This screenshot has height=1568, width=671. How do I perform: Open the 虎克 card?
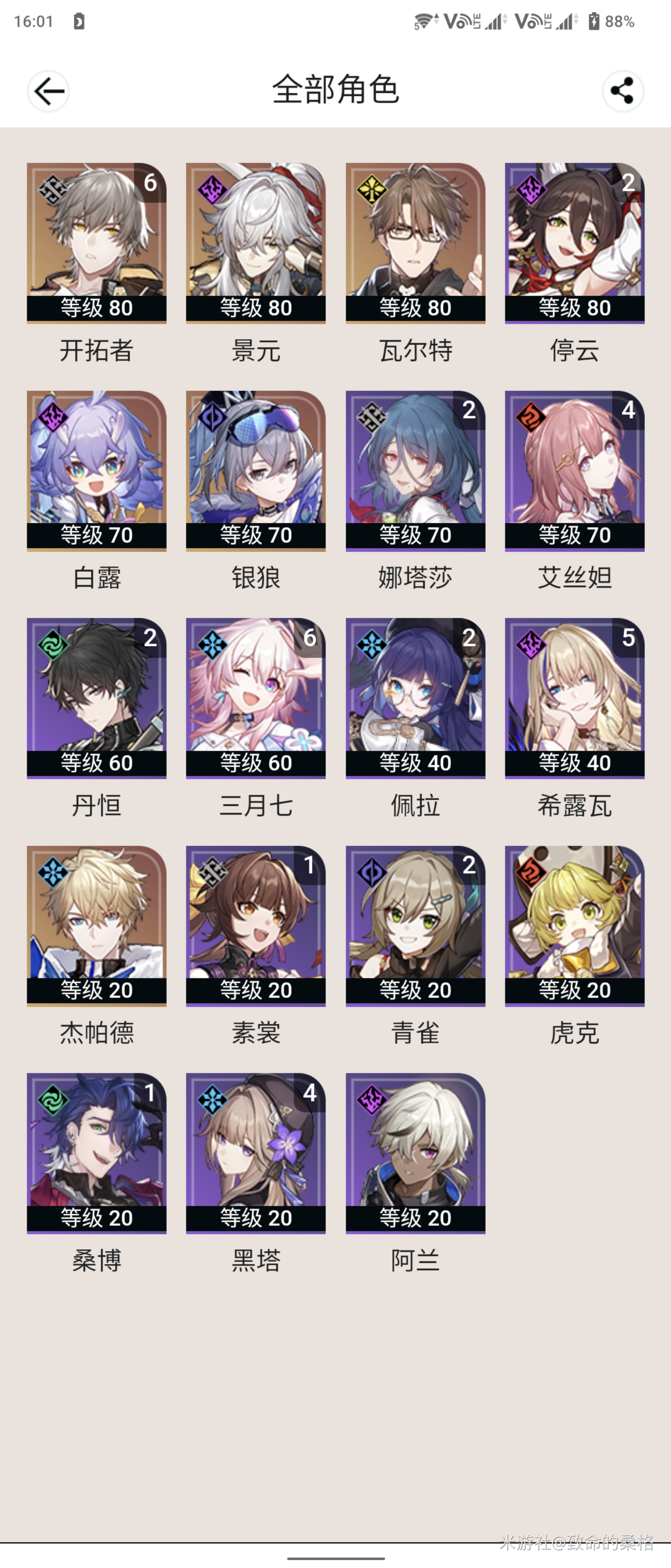[x=574, y=925]
